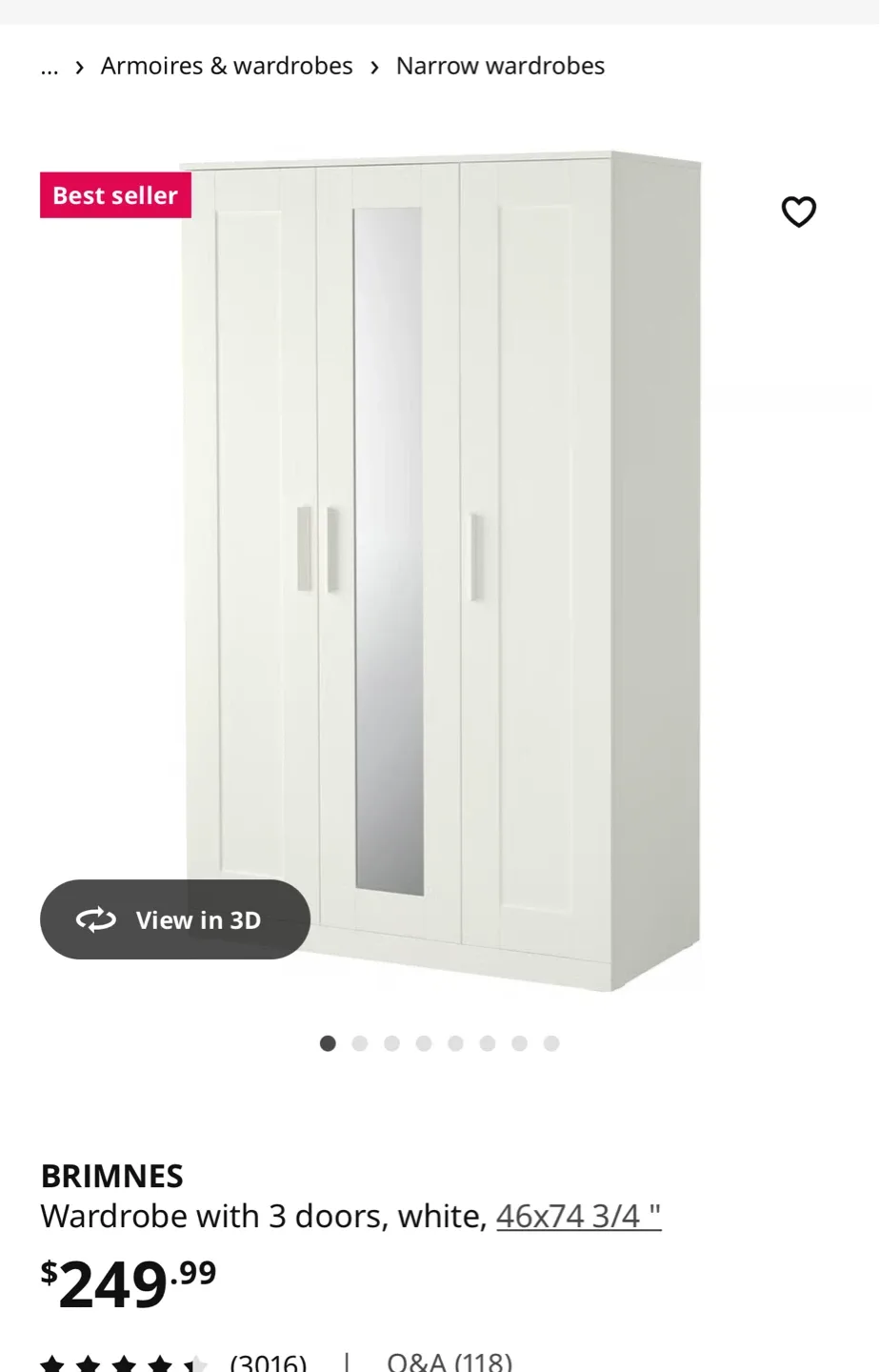Save the wardrobe to favorites
880x1372 pixels.
coord(799,212)
